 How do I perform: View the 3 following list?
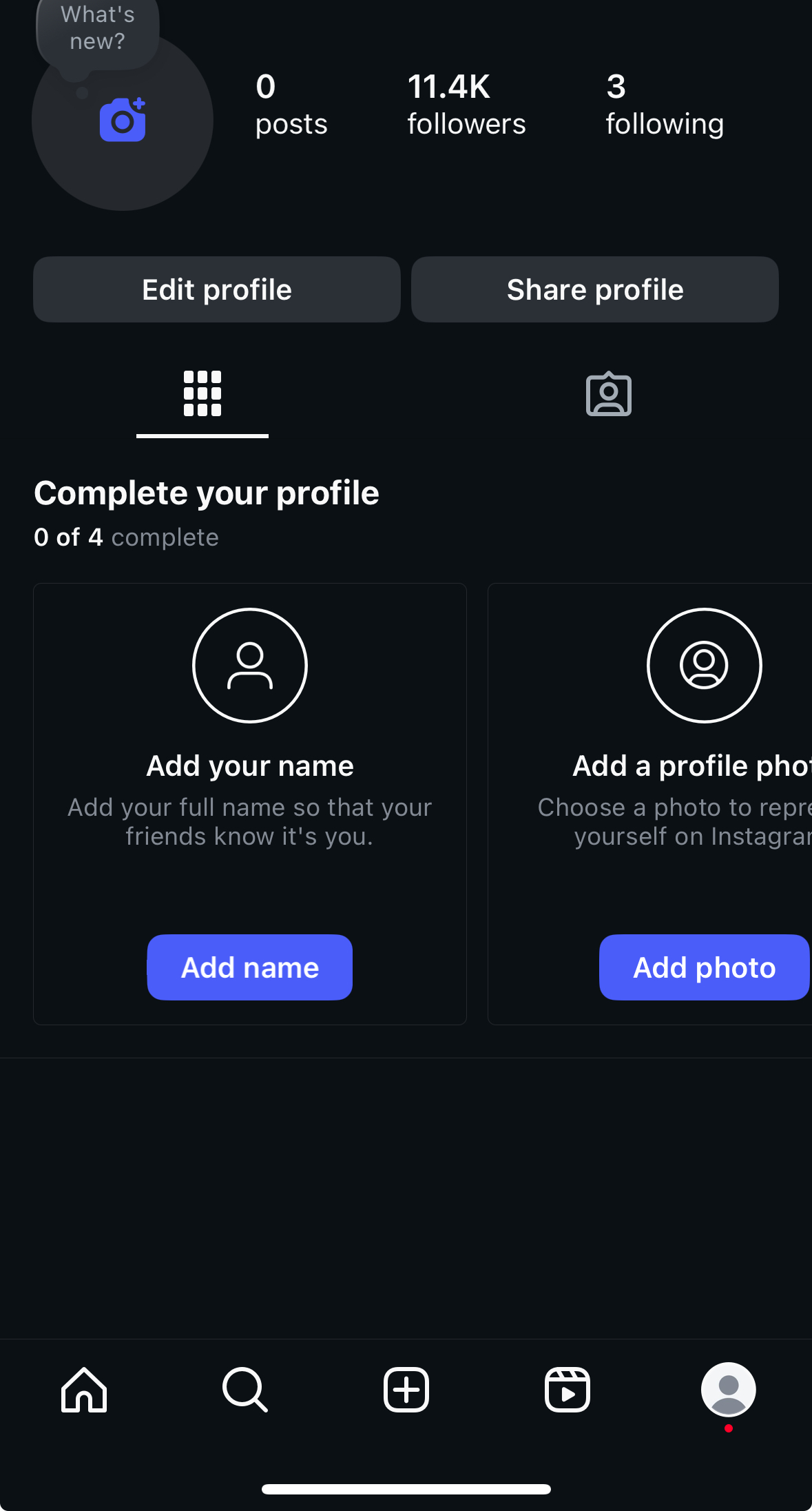point(665,105)
